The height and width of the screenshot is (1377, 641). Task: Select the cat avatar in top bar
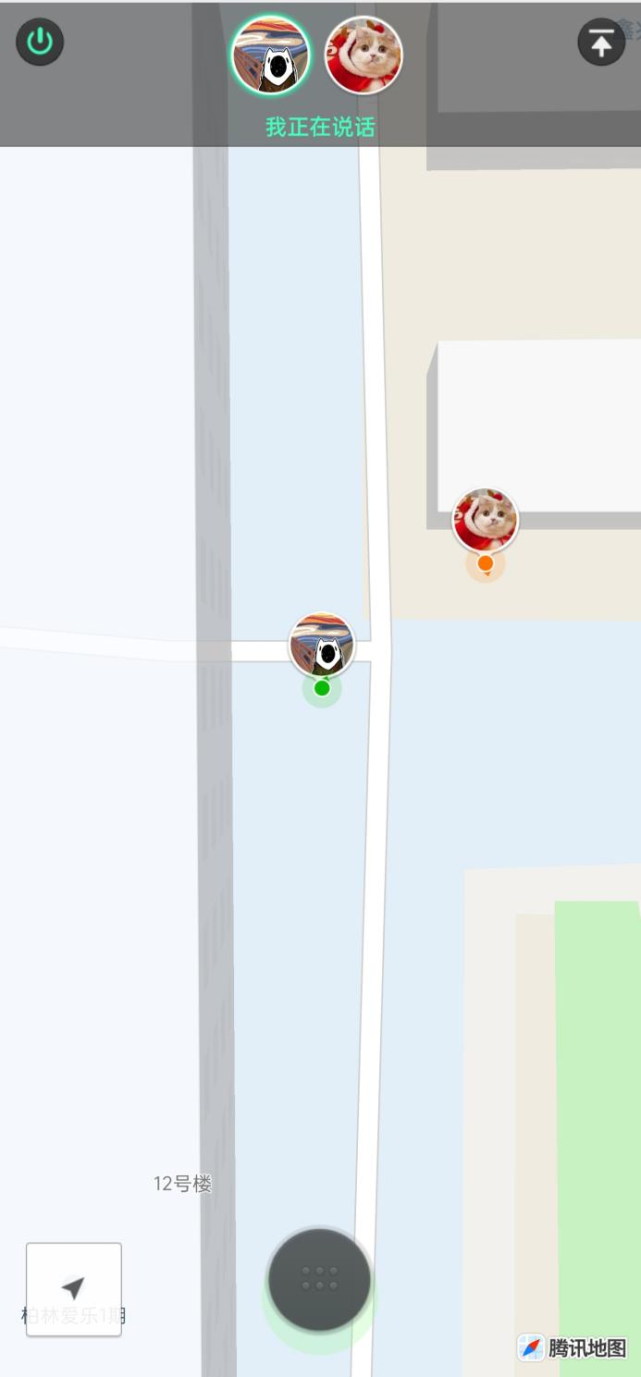364,56
